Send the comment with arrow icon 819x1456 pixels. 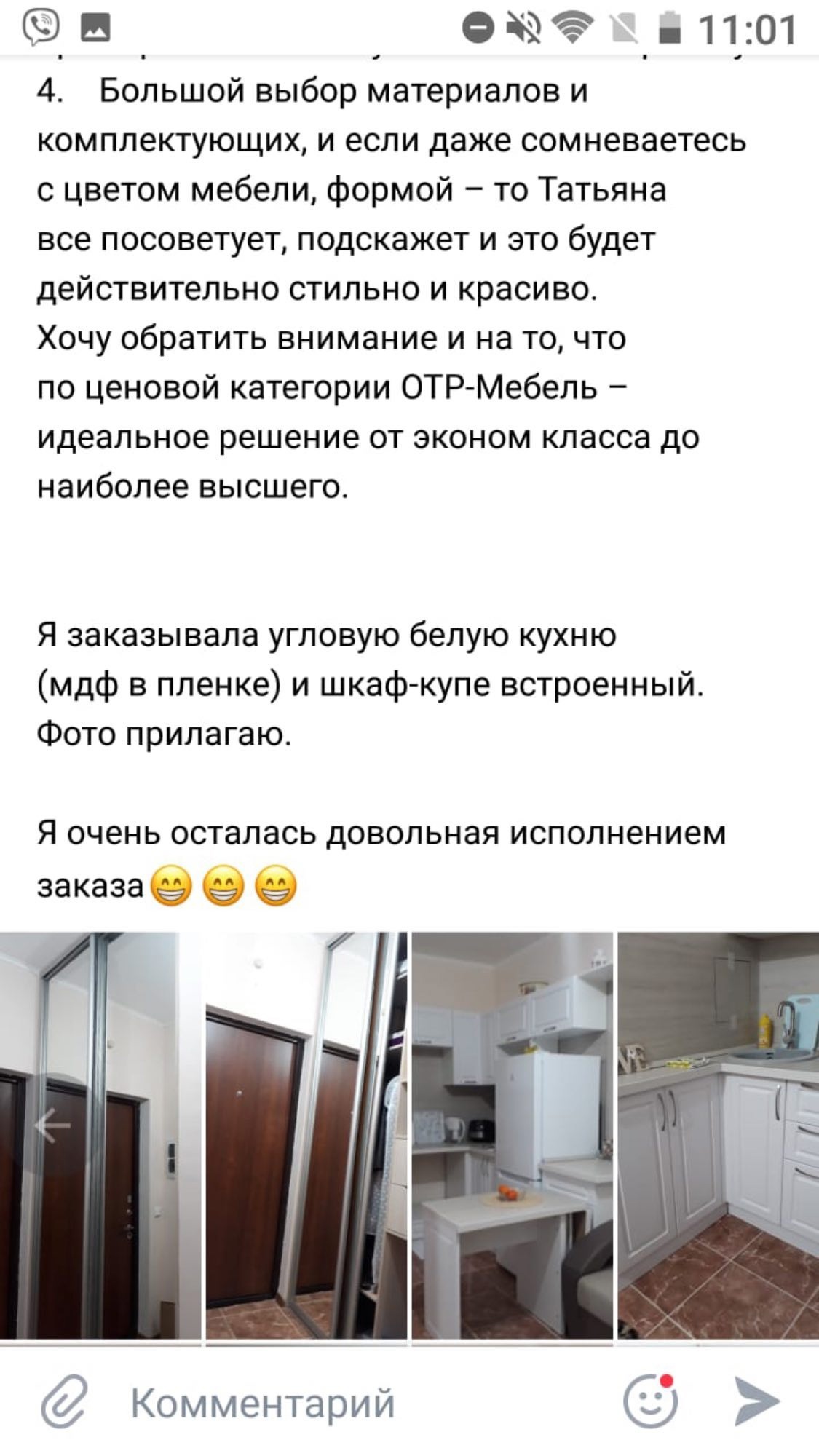click(x=756, y=1401)
